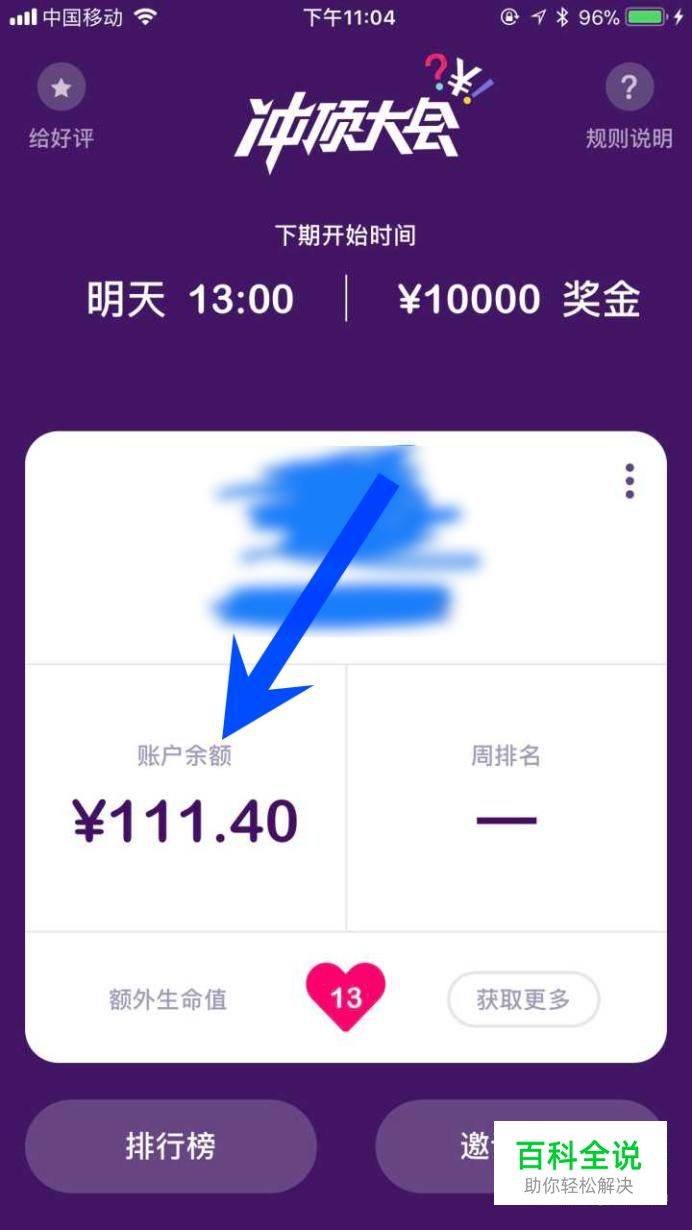Tap the 获取更多 button
The height and width of the screenshot is (1230, 692).
(523, 998)
